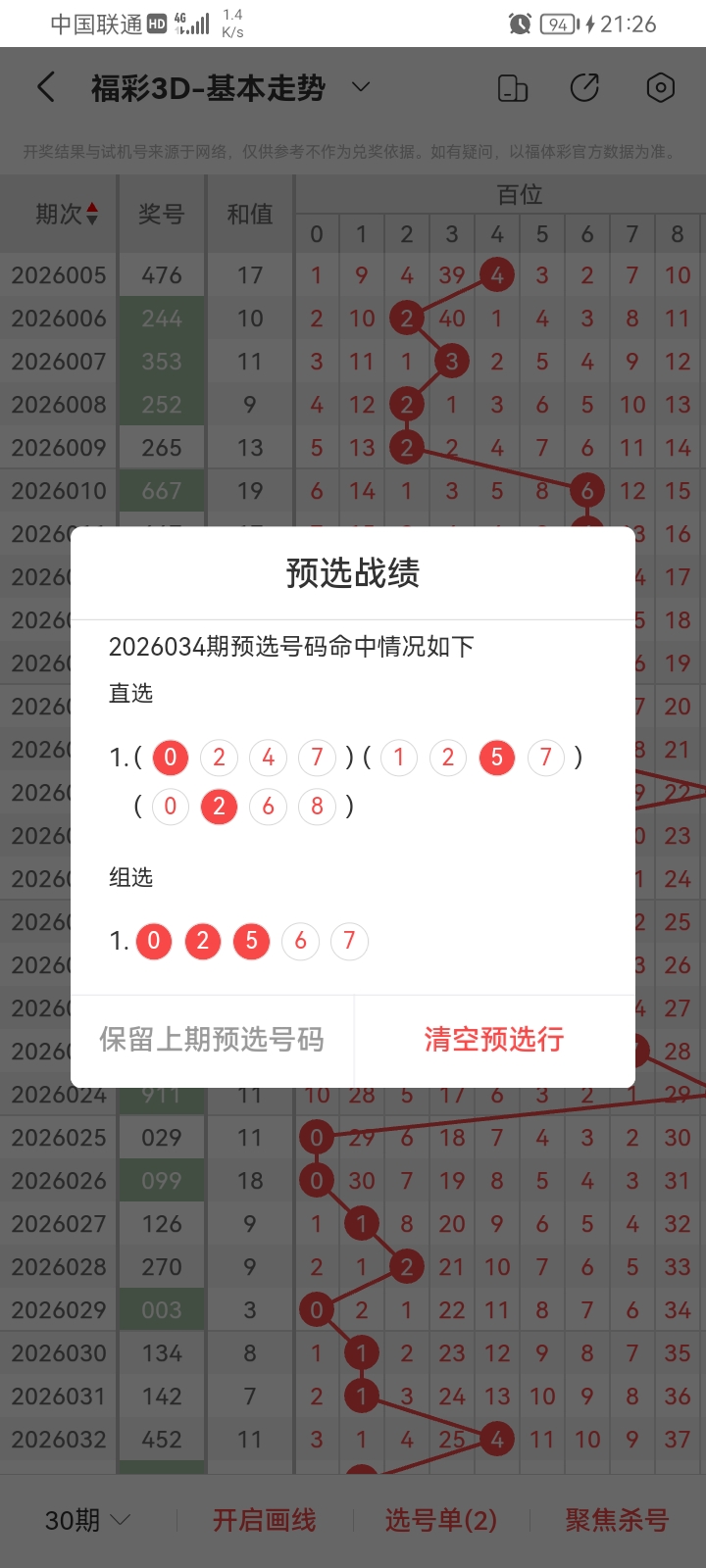Go back with the top-left arrow
The width and height of the screenshot is (706, 1568).
point(46,88)
